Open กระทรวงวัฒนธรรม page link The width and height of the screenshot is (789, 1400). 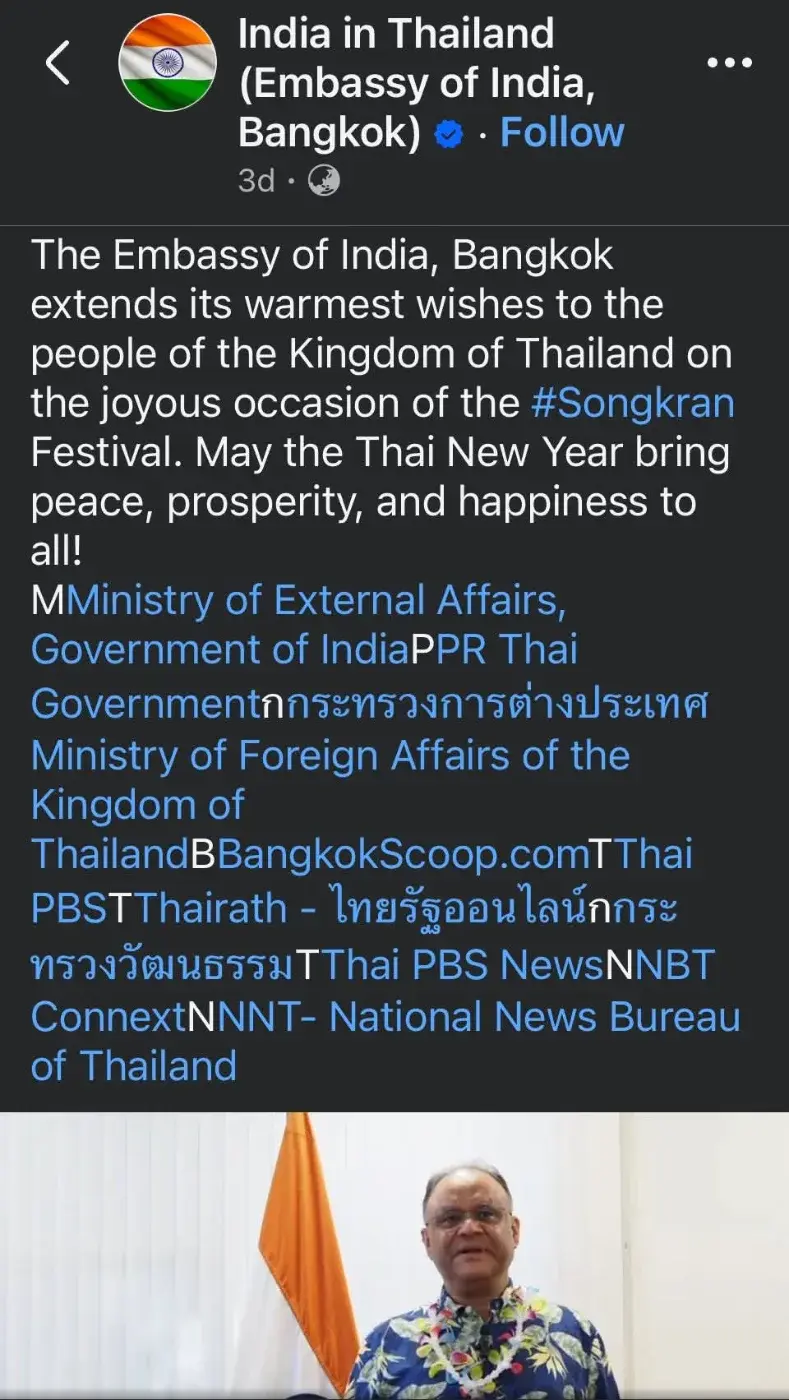(x=160, y=964)
